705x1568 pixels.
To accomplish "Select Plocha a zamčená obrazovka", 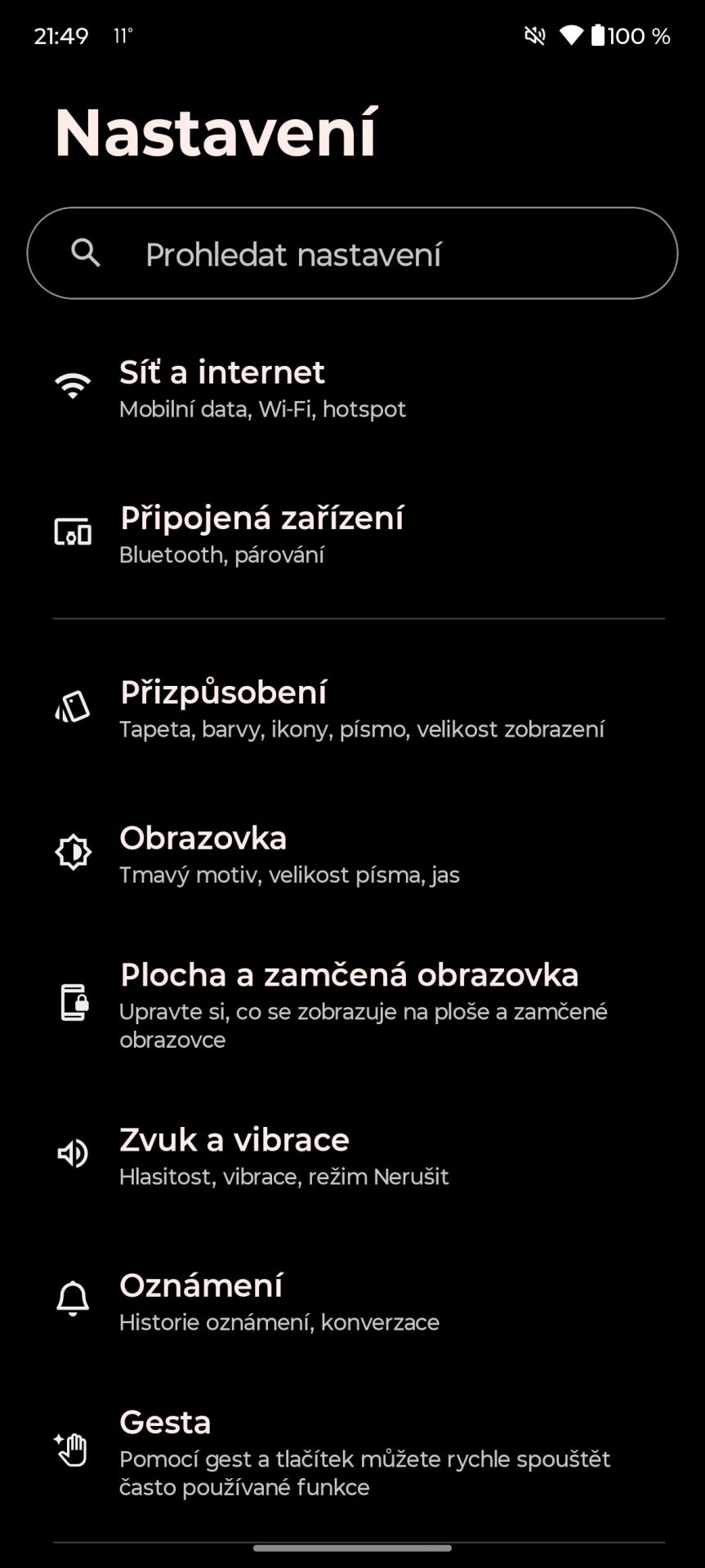I will click(x=352, y=1004).
